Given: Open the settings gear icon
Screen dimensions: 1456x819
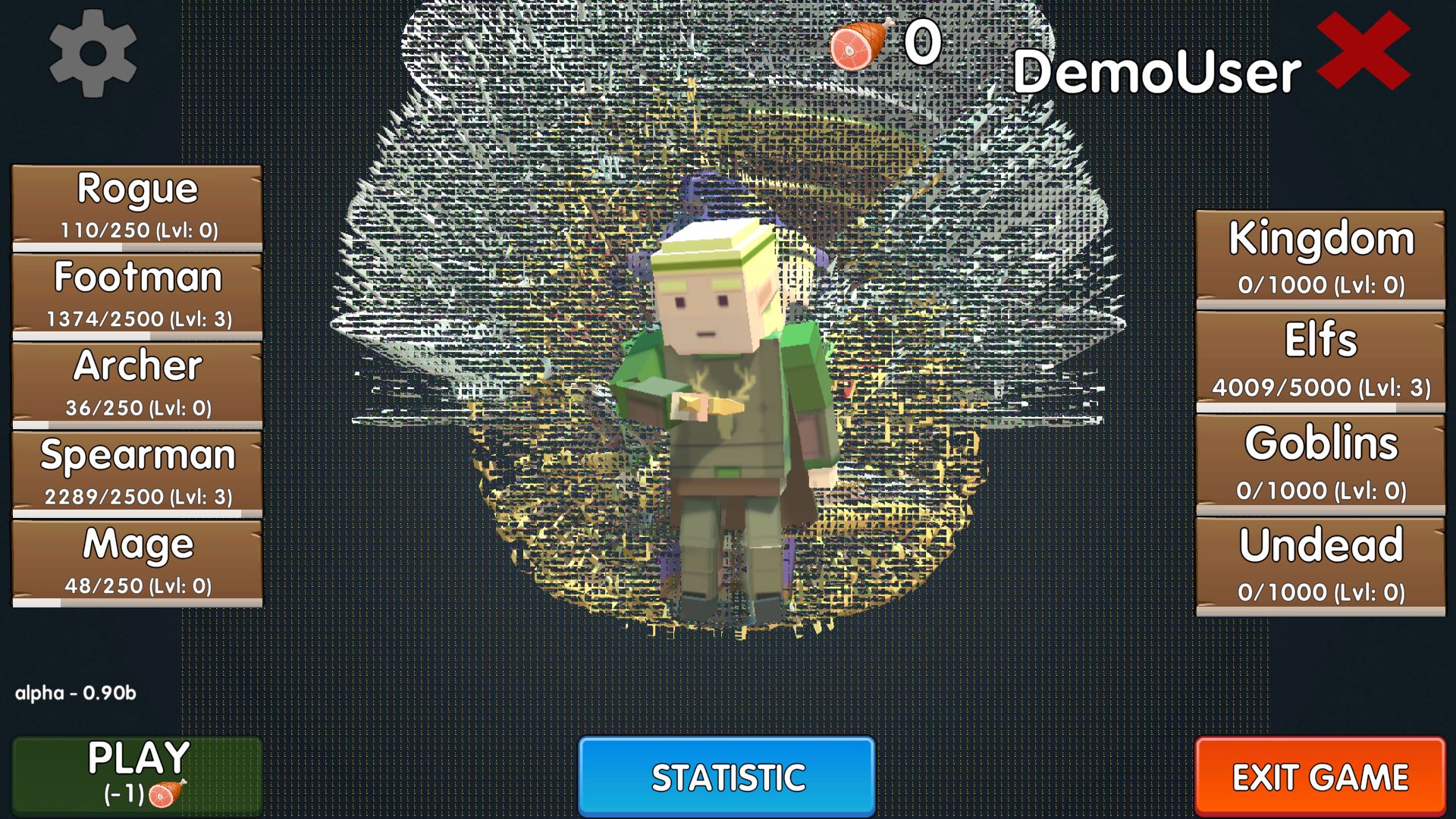Looking at the screenshot, I should point(93,53).
